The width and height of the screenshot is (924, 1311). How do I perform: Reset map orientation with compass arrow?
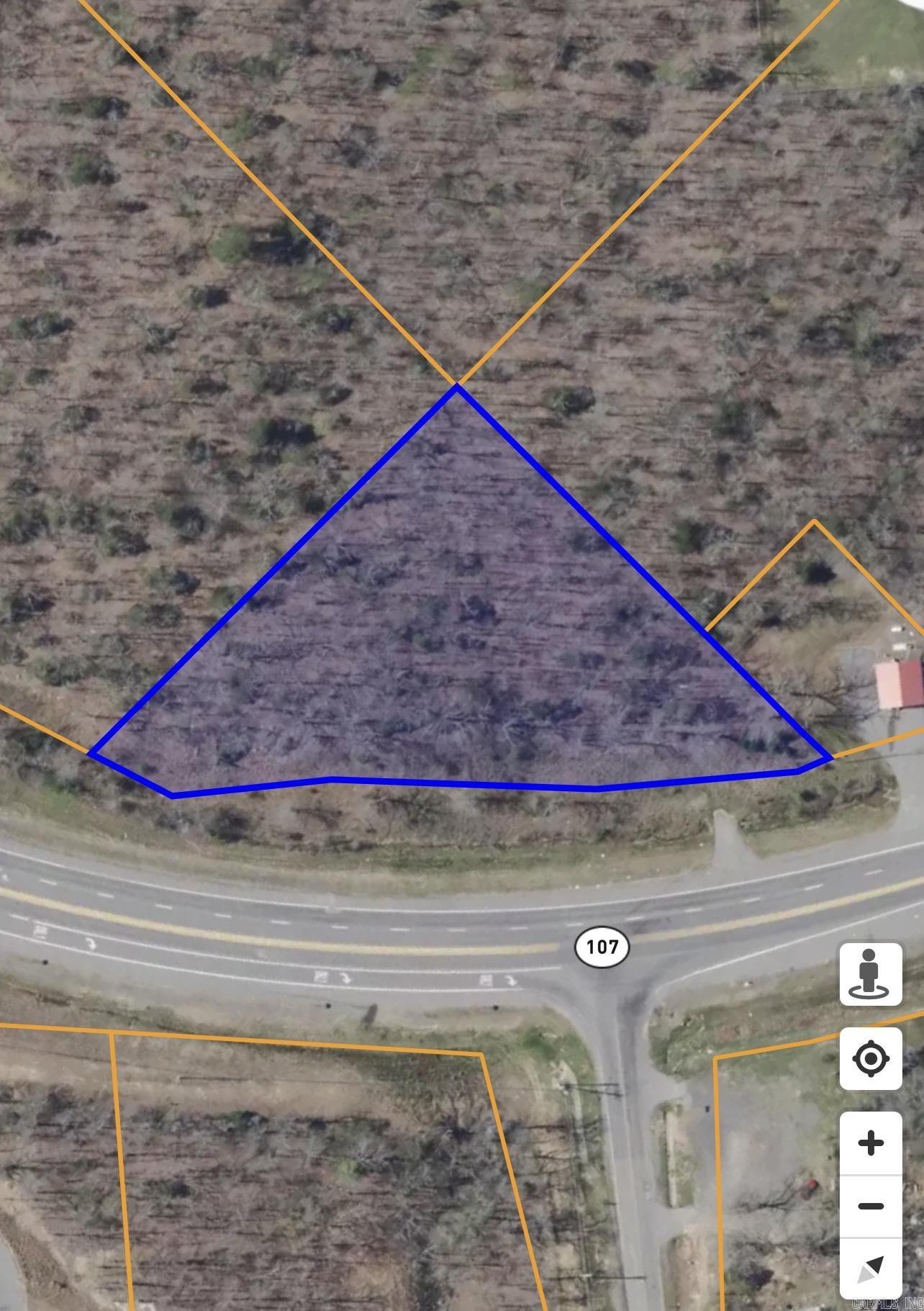tap(870, 1269)
